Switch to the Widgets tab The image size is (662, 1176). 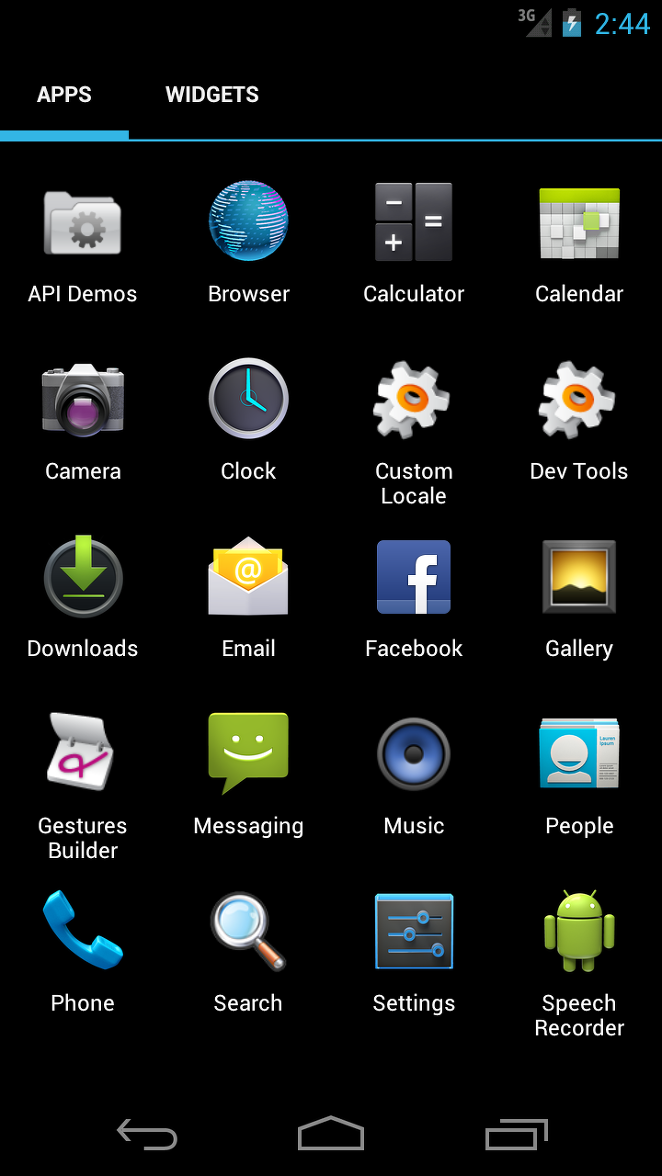click(x=212, y=94)
